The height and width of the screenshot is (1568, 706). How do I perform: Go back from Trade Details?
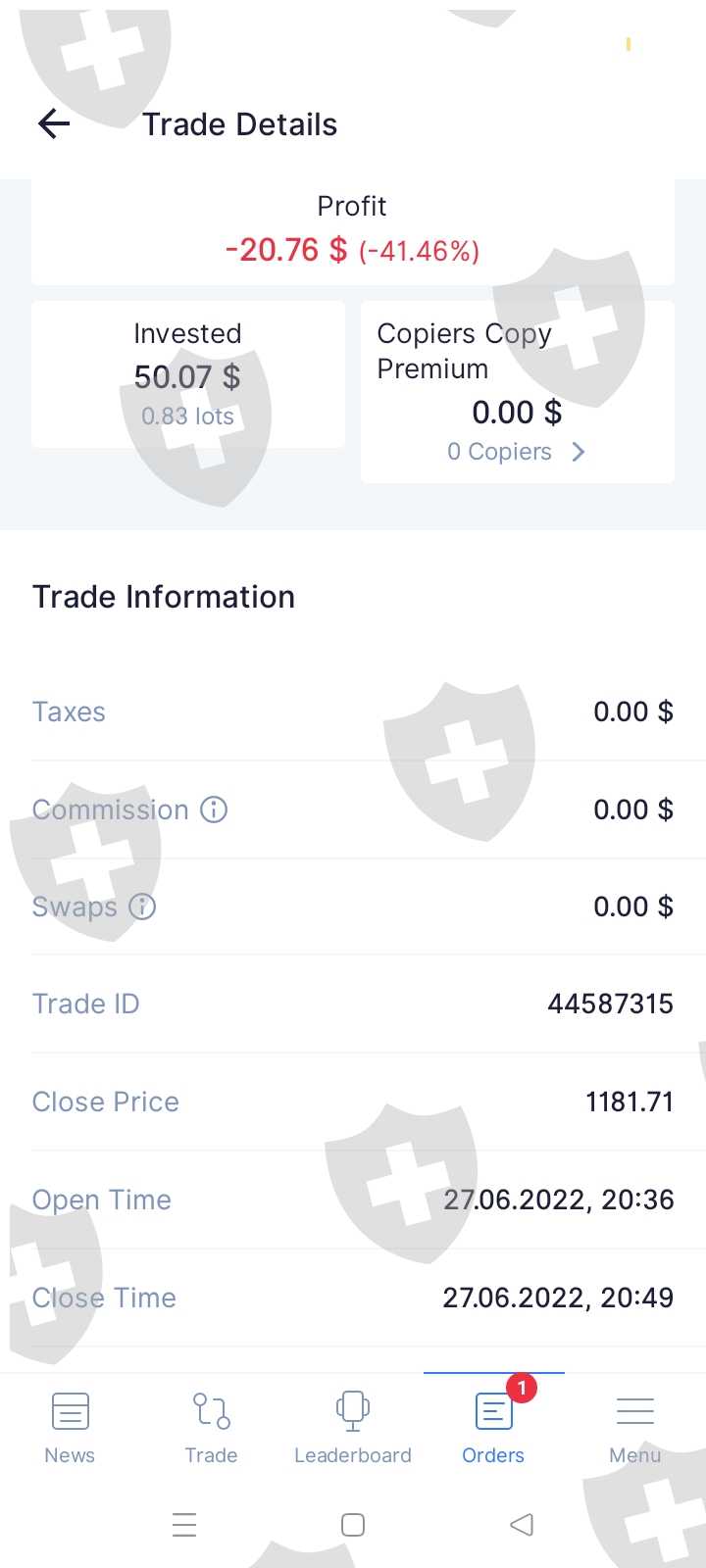(x=54, y=123)
